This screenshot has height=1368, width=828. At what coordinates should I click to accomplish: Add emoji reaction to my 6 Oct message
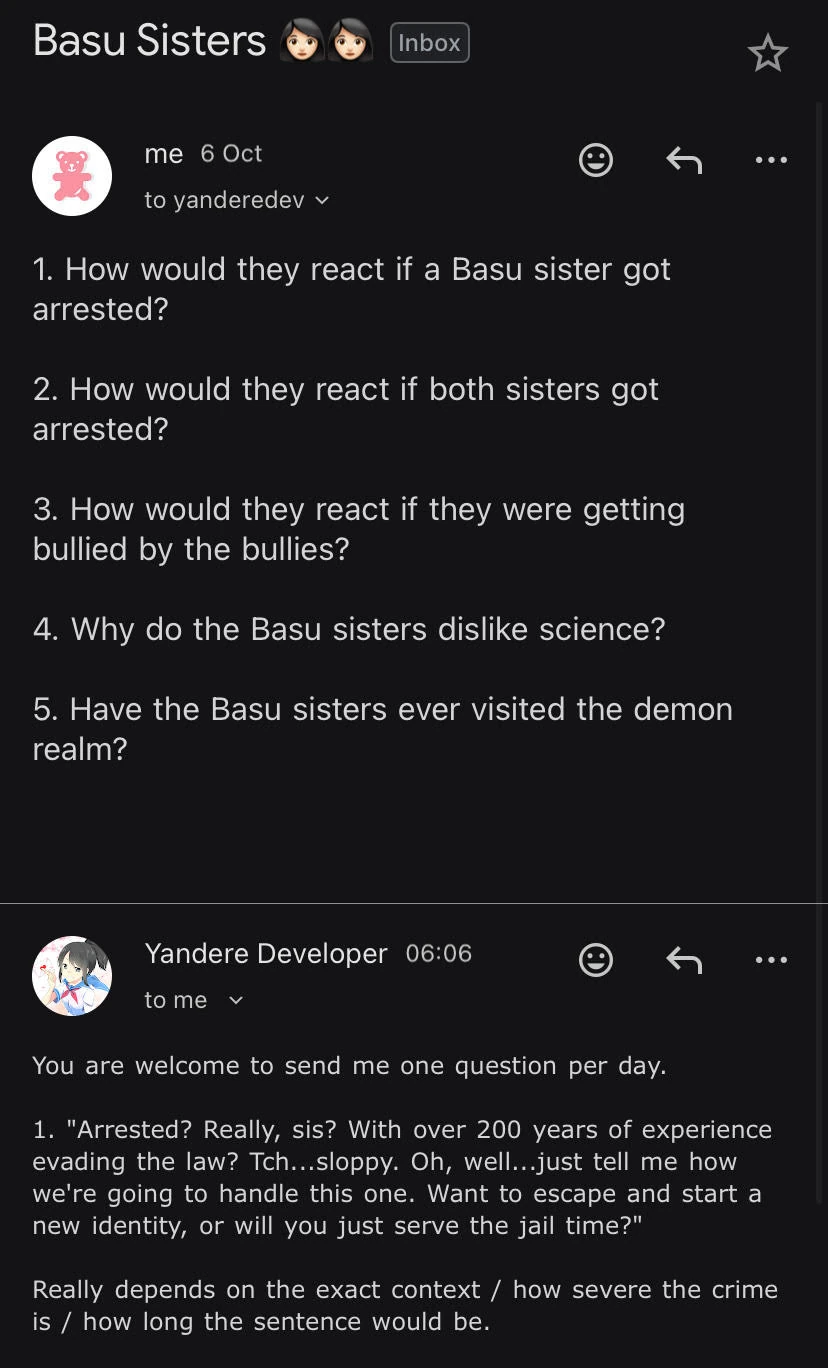tap(596, 160)
